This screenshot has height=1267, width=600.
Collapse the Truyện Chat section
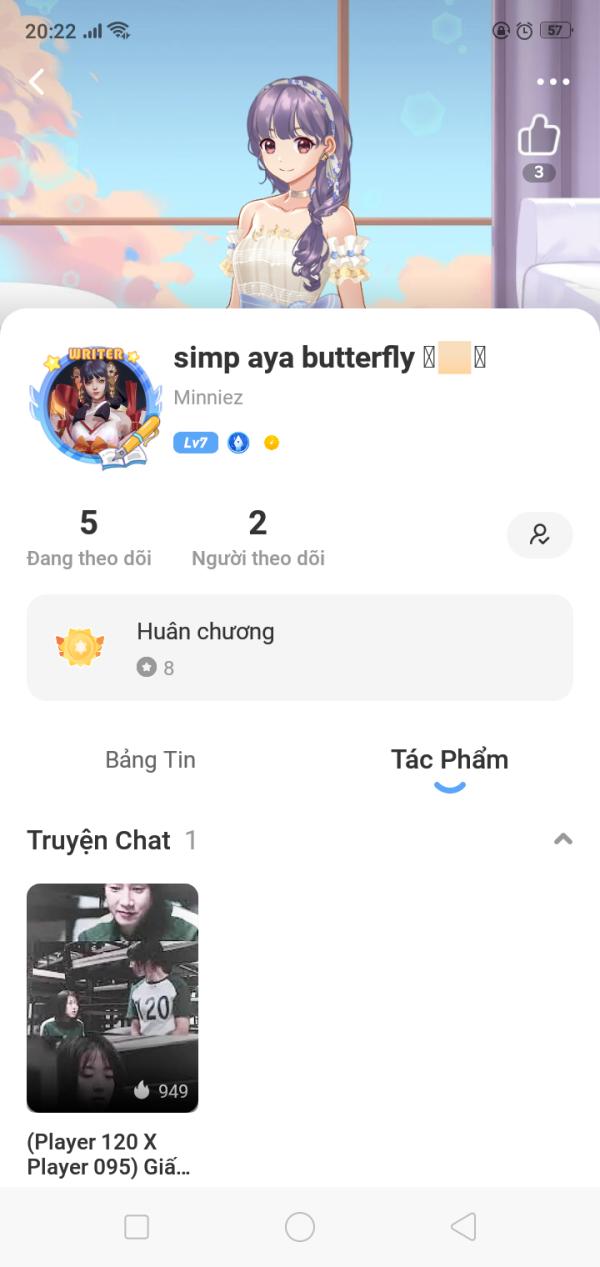tap(563, 840)
